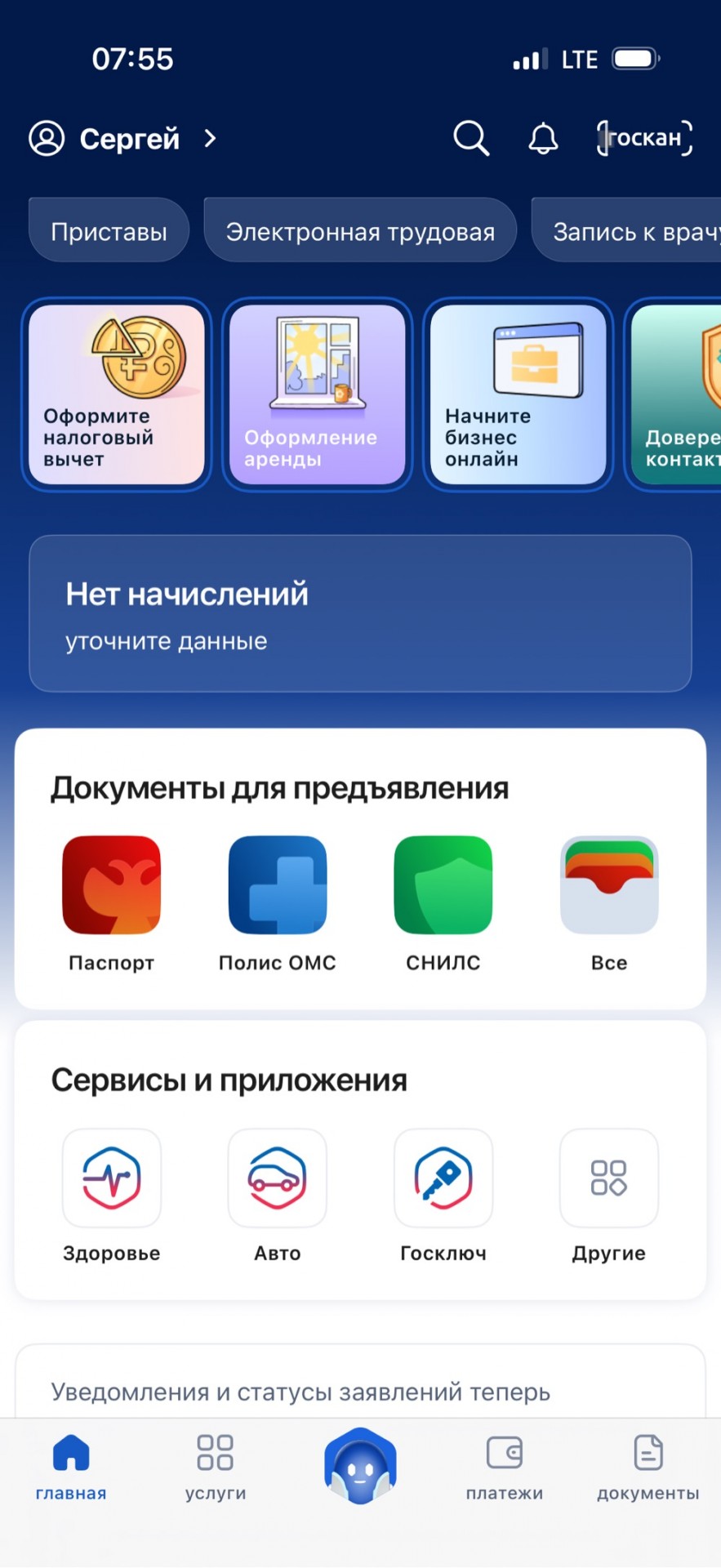Open the Госключ service
The height and width of the screenshot is (1568, 721).
(443, 1196)
